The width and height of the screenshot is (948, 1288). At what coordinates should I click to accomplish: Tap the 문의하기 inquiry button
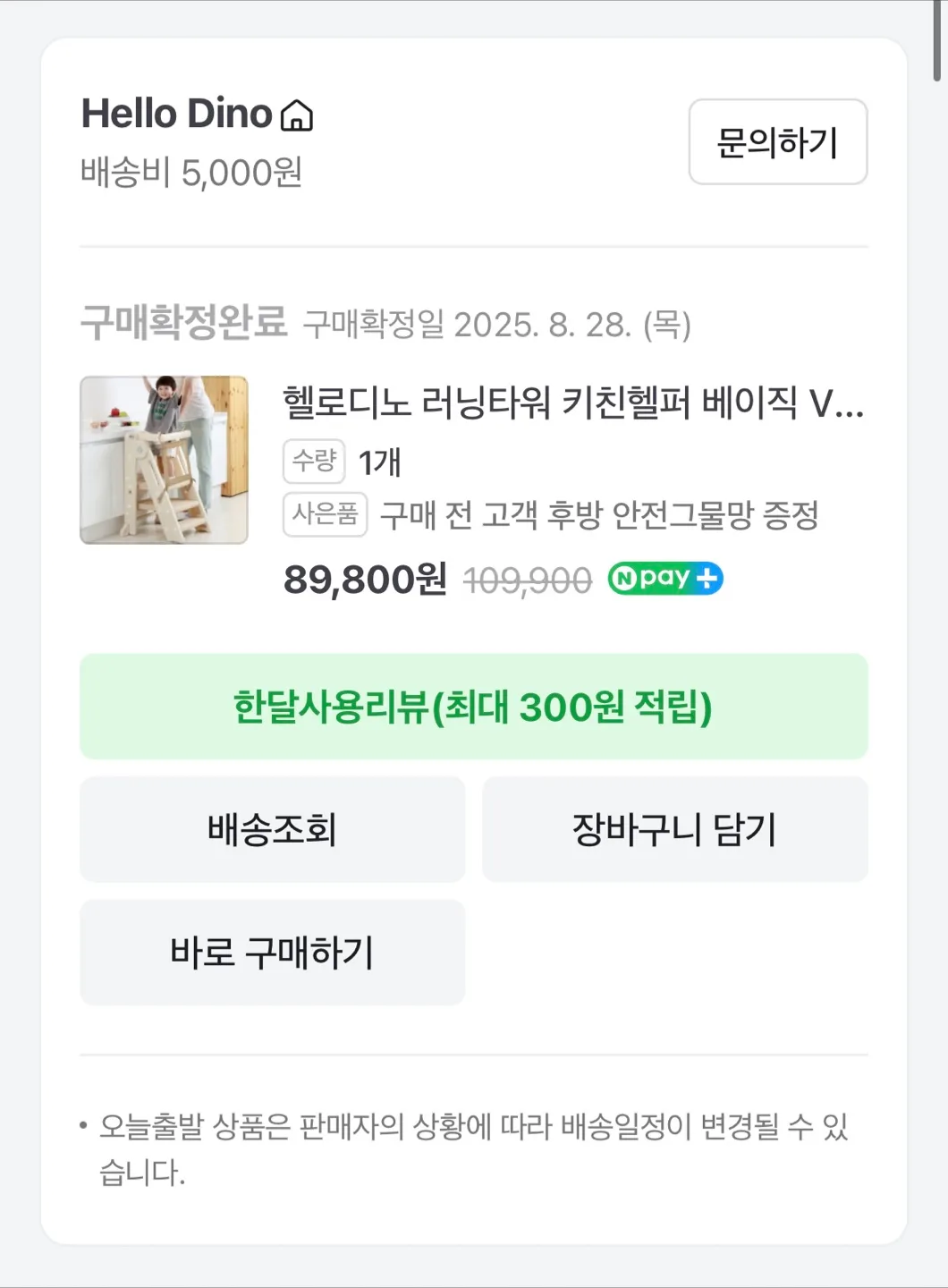click(x=777, y=142)
